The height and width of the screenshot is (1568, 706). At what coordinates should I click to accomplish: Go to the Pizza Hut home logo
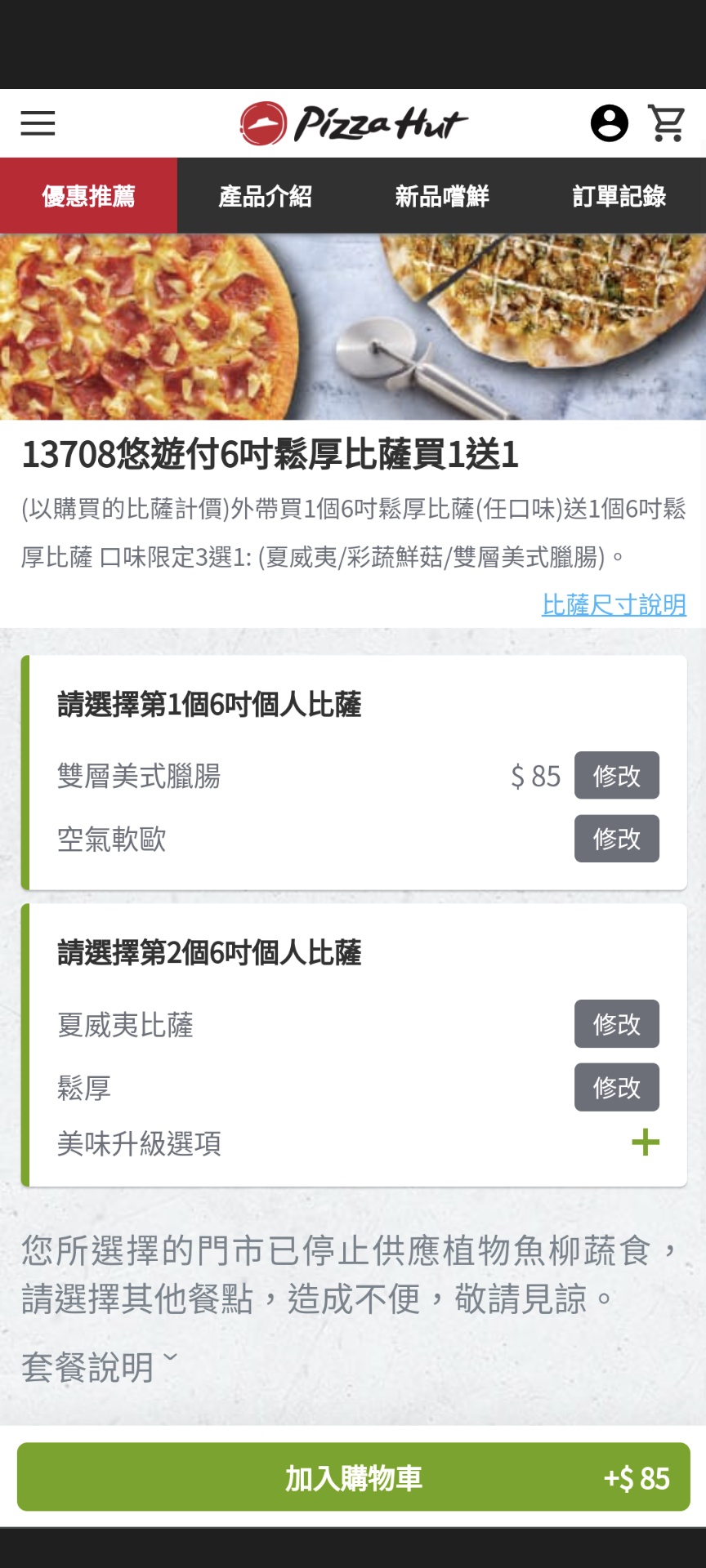click(353, 123)
